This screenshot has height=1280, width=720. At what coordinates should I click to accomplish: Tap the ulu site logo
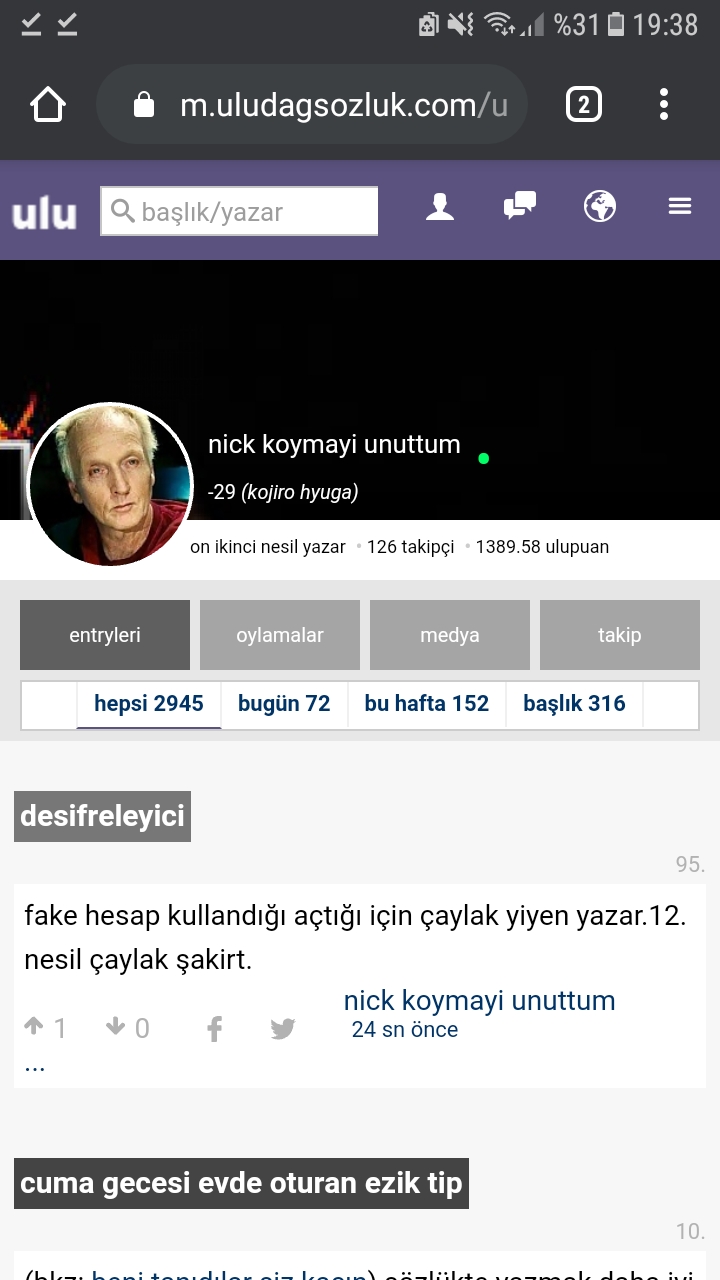click(x=44, y=212)
